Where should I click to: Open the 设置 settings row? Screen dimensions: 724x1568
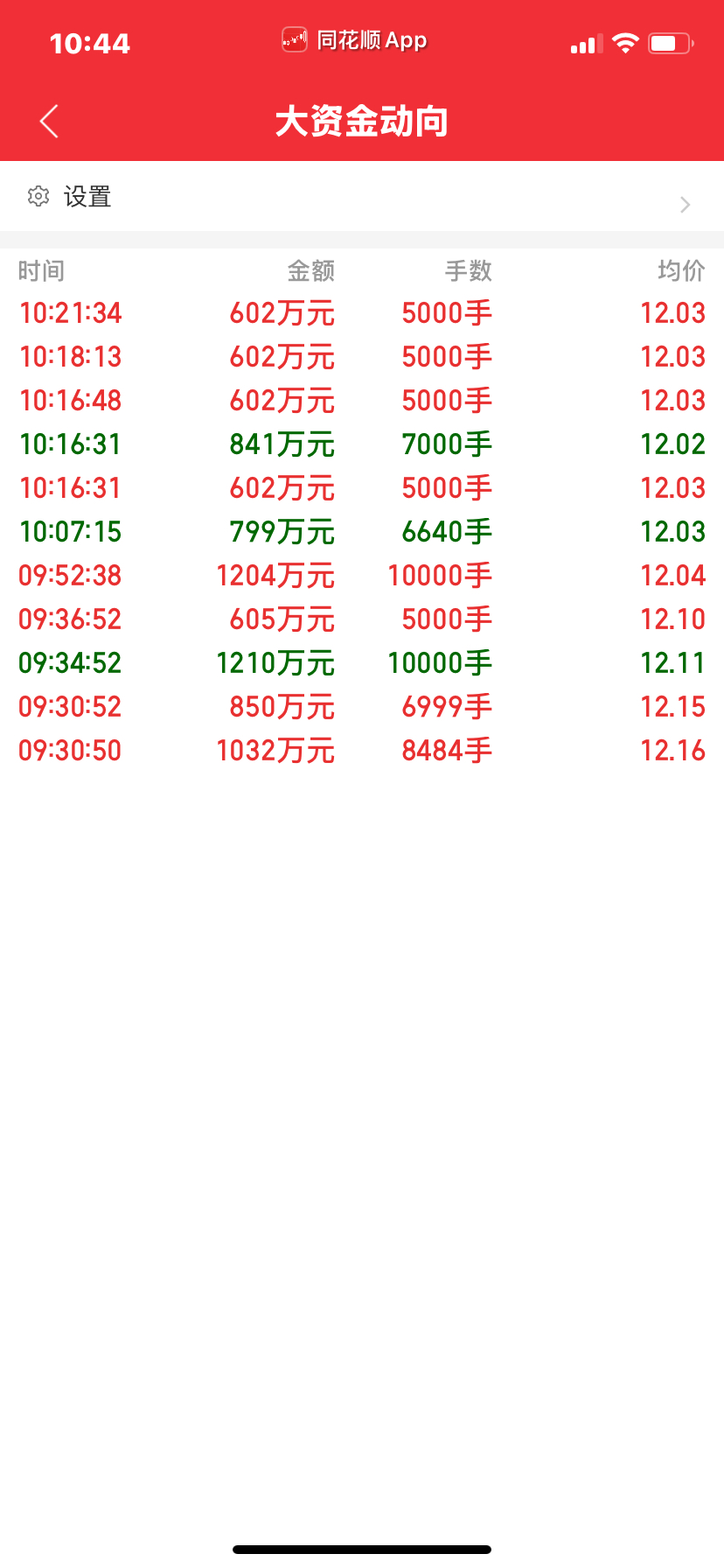(362, 197)
